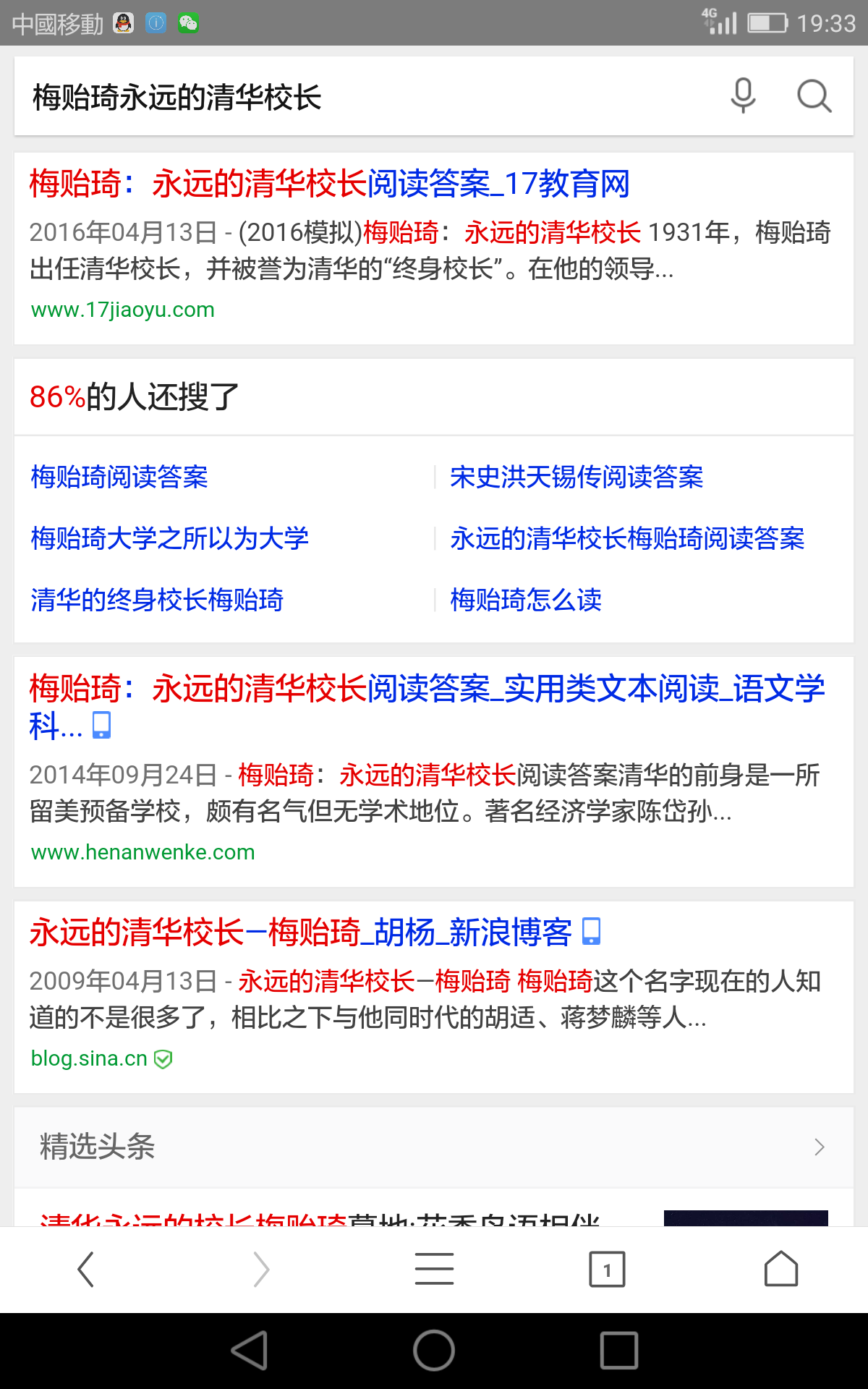Tap the magnifier to start a search
Image resolution: width=868 pixels, height=1389 pixels.
point(814,96)
